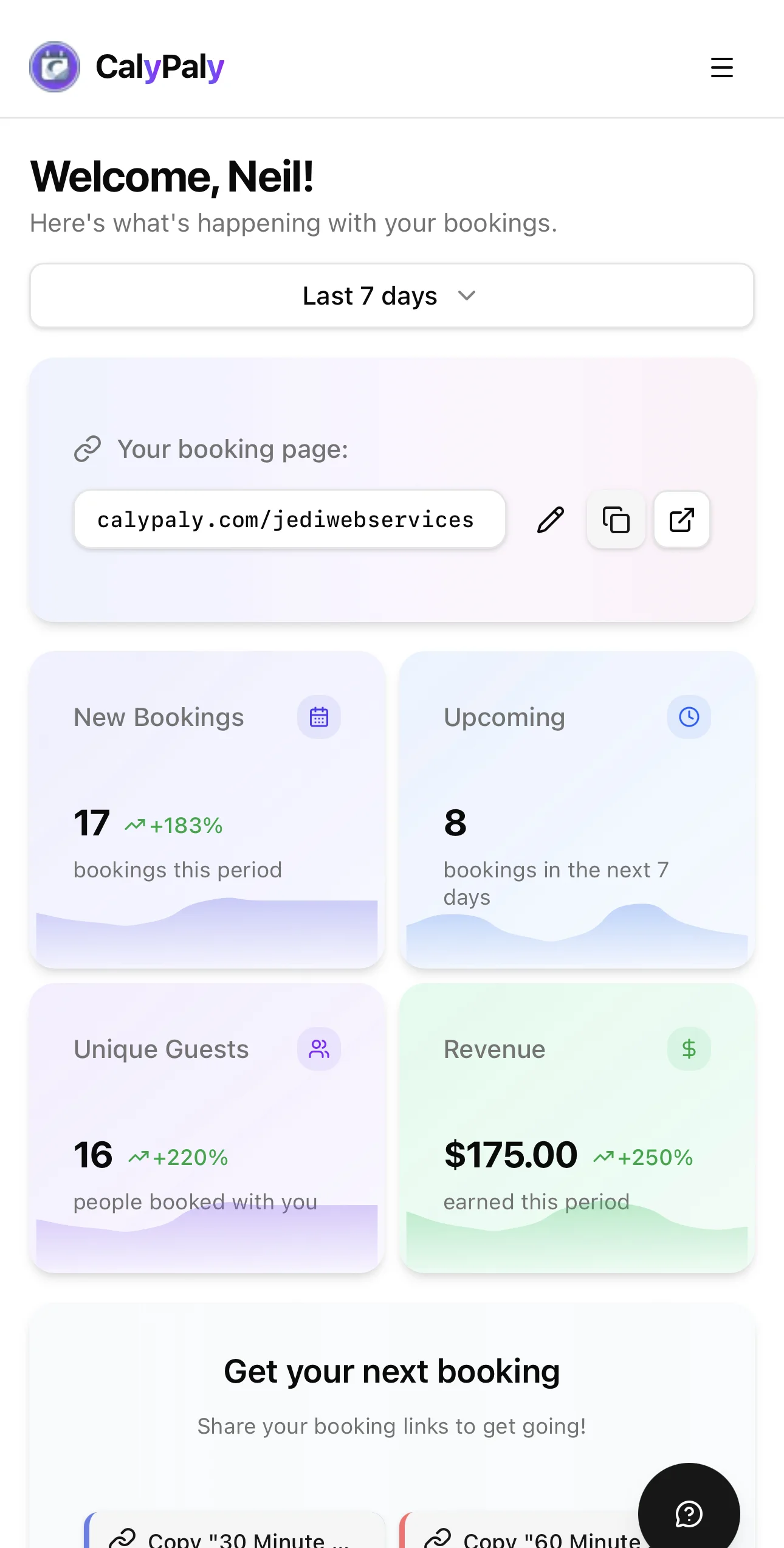Open booking page with external link icon
The width and height of the screenshot is (784, 1548).
681,520
